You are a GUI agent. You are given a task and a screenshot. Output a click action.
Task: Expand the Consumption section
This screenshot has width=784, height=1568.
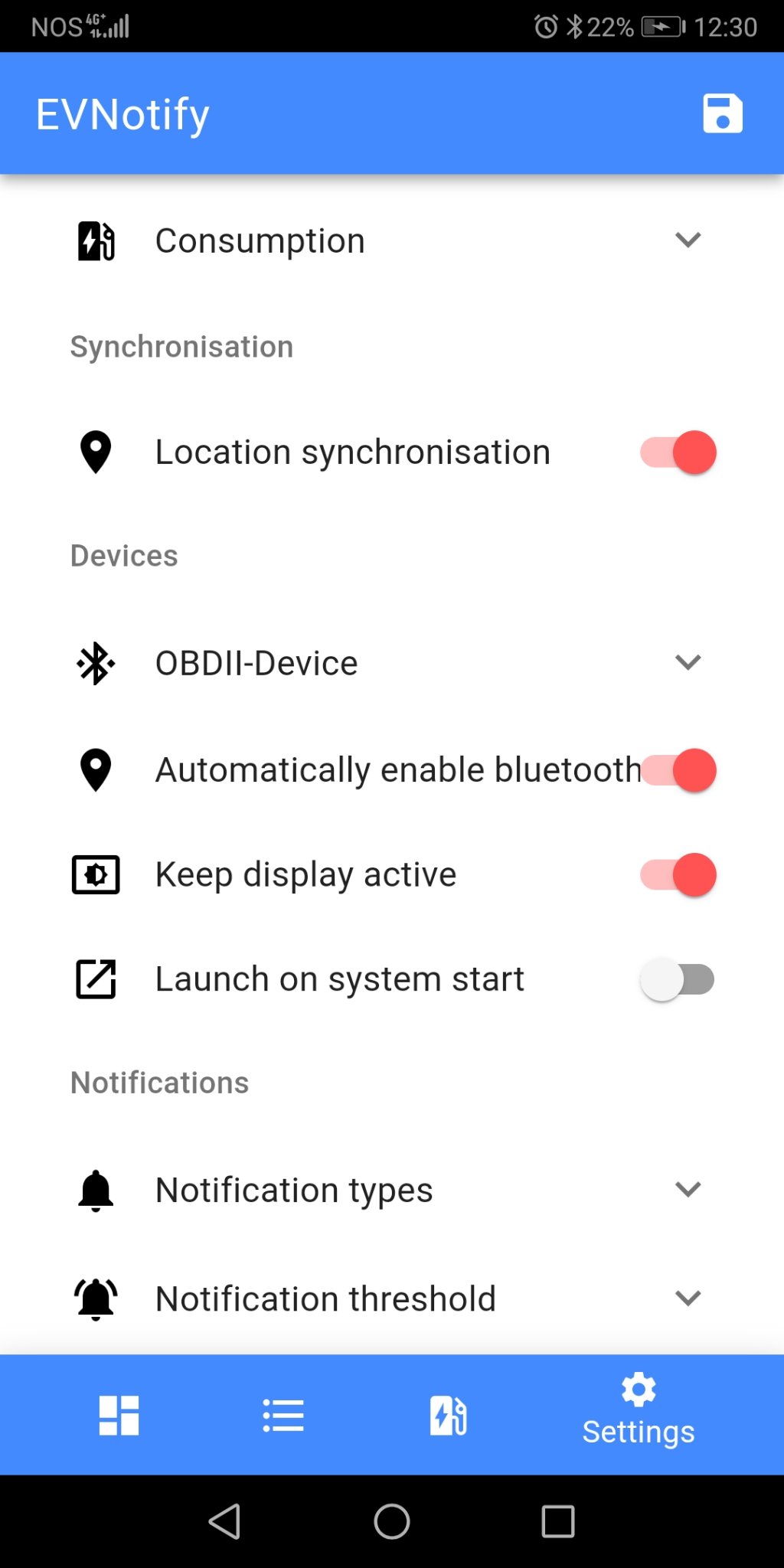(688, 240)
